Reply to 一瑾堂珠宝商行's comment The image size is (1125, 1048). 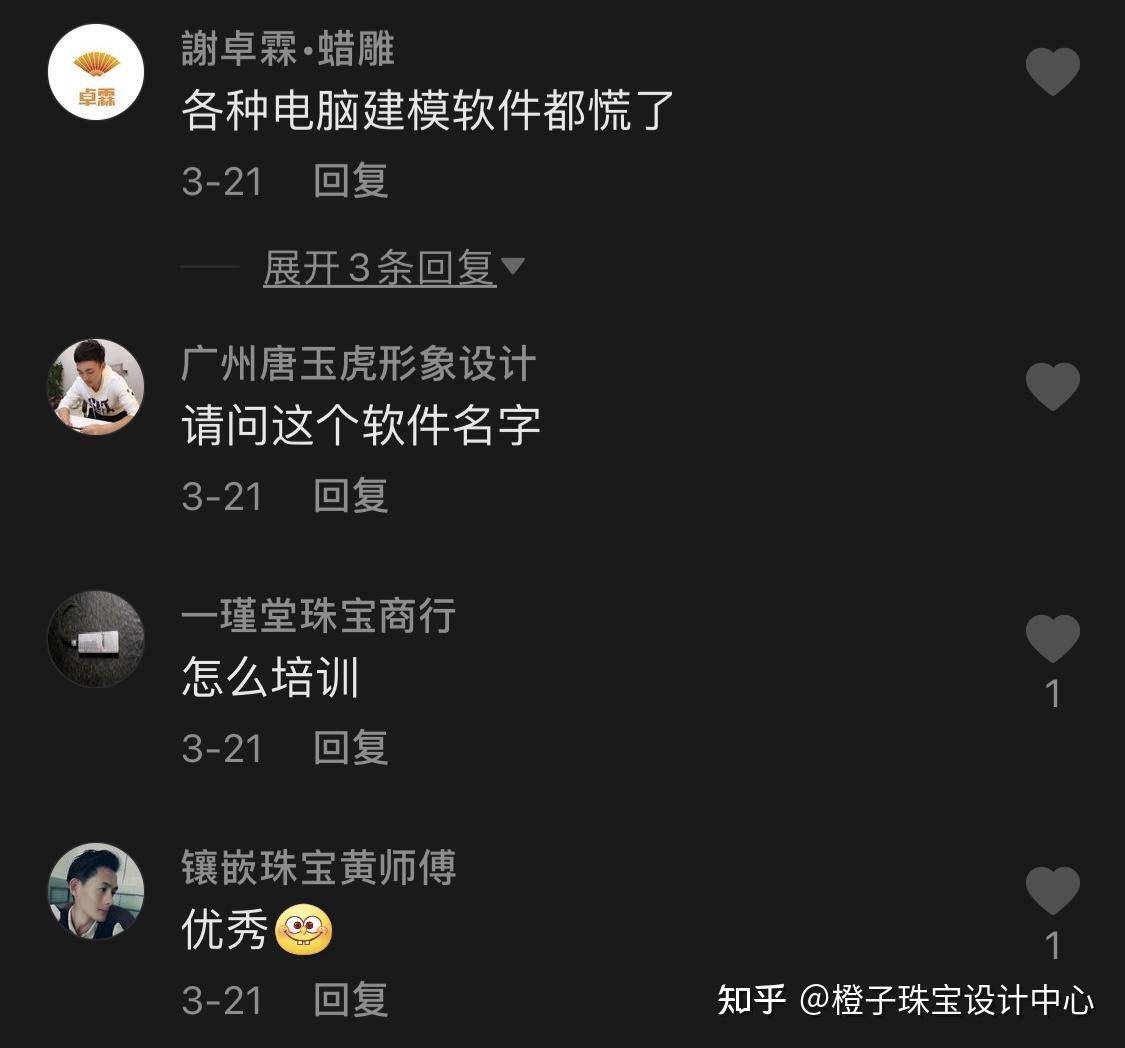pos(351,747)
